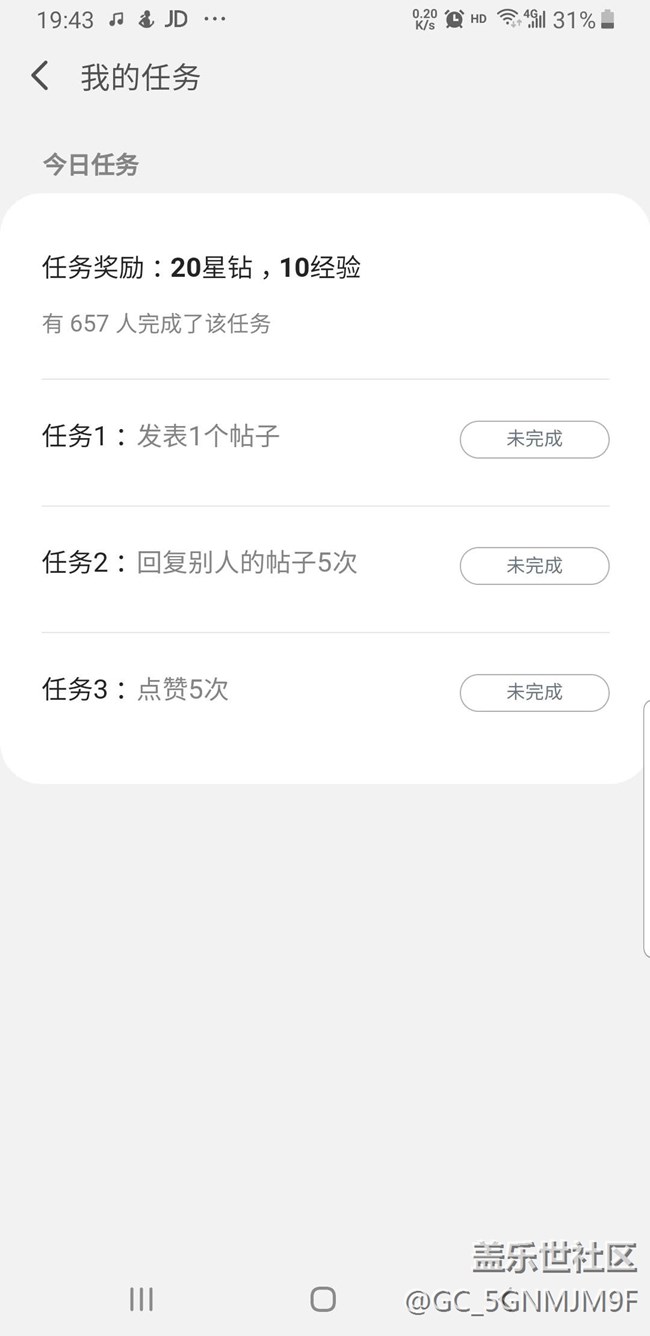Tap 未完成 button for 任务3 点赞
The width and height of the screenshot is (650, 1336).
pos(534,692)
